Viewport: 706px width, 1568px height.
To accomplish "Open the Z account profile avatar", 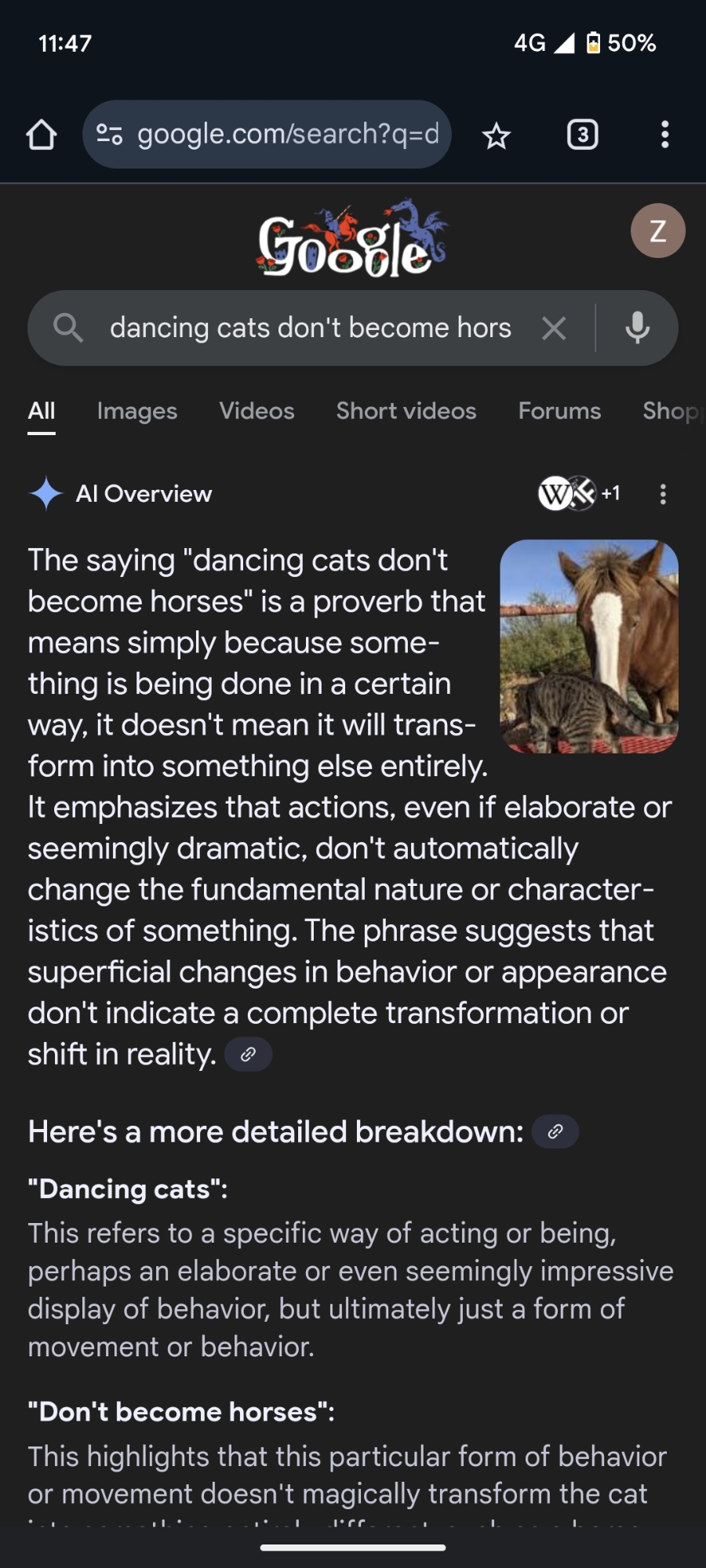I will click(657, 230).
